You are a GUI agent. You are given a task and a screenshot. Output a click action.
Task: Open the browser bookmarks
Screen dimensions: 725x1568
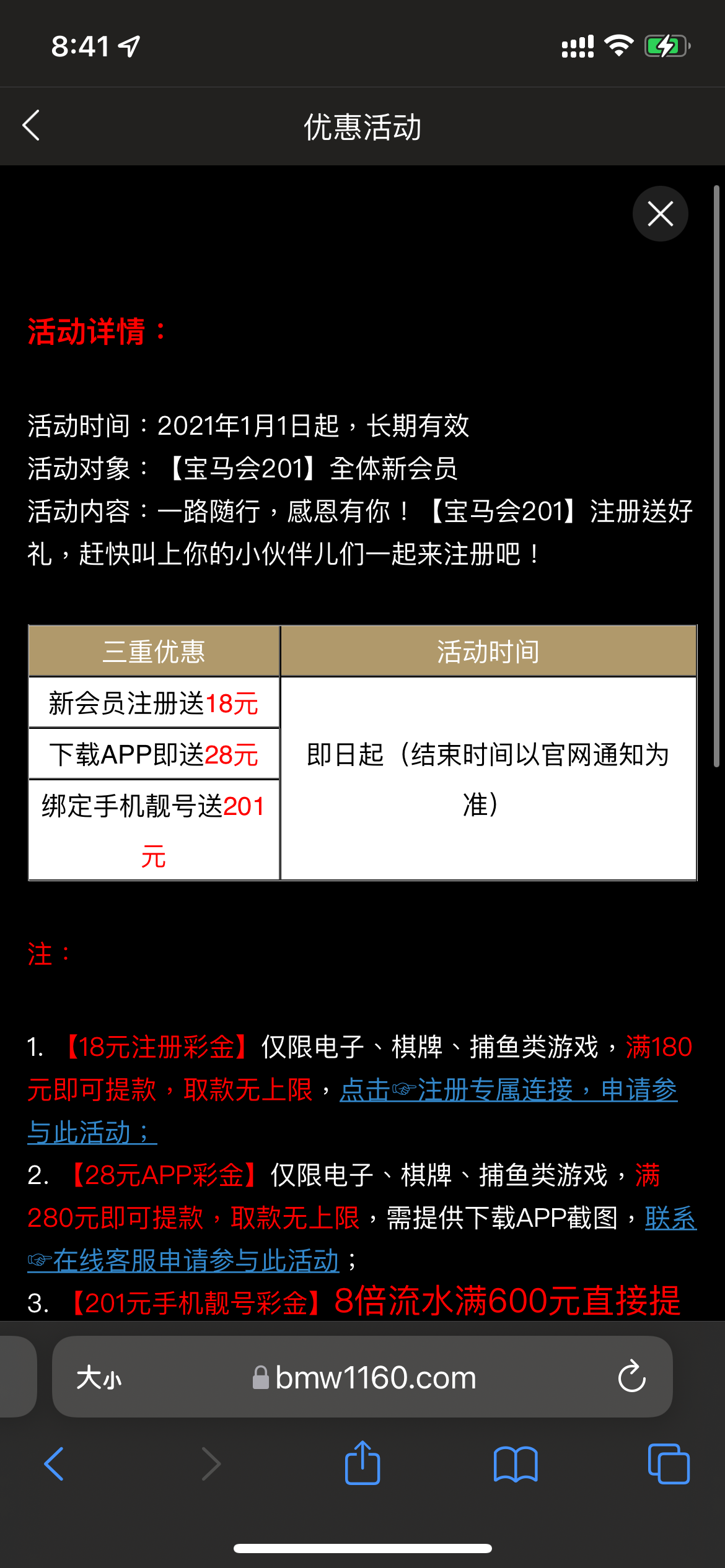[516, 1464]
